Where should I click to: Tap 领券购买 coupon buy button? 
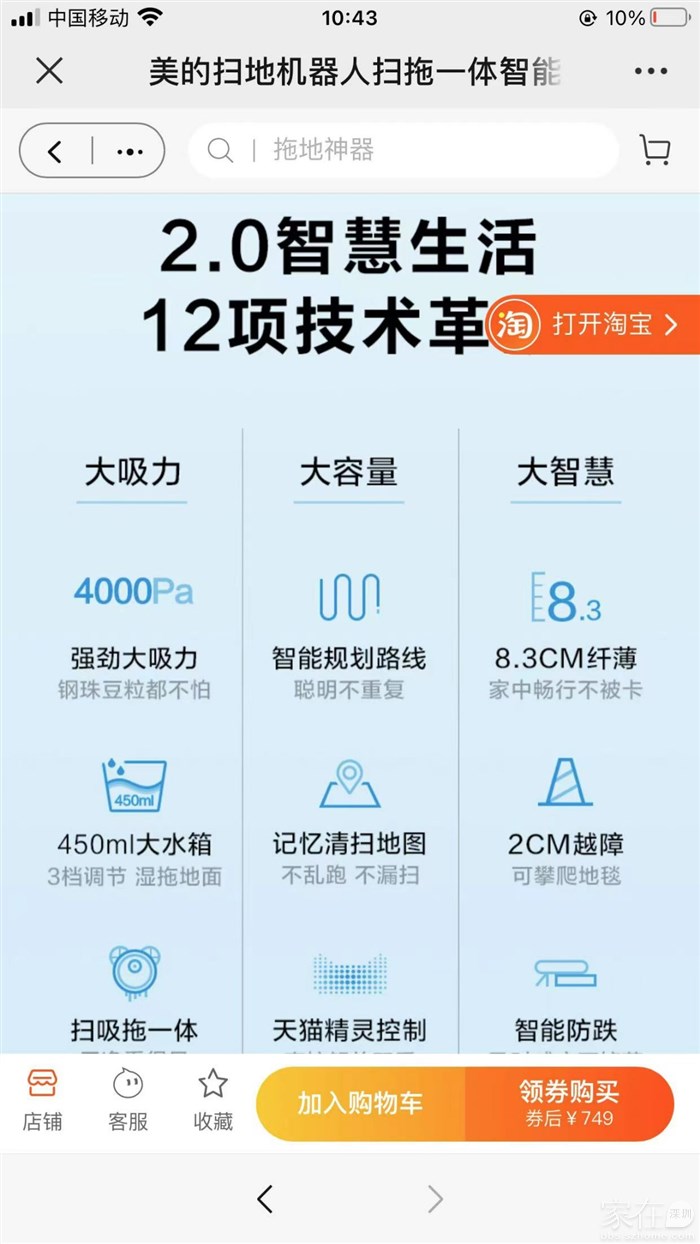(570, 1103)
